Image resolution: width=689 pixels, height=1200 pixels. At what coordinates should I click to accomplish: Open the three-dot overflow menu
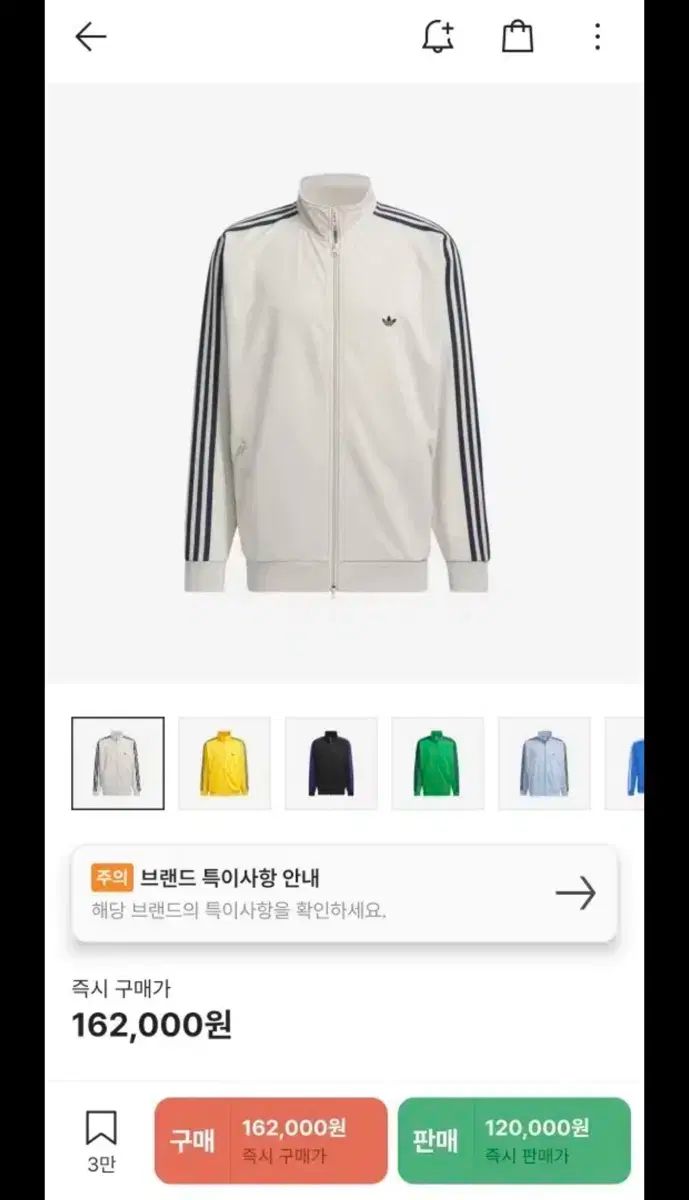click(x=597, y=38)
